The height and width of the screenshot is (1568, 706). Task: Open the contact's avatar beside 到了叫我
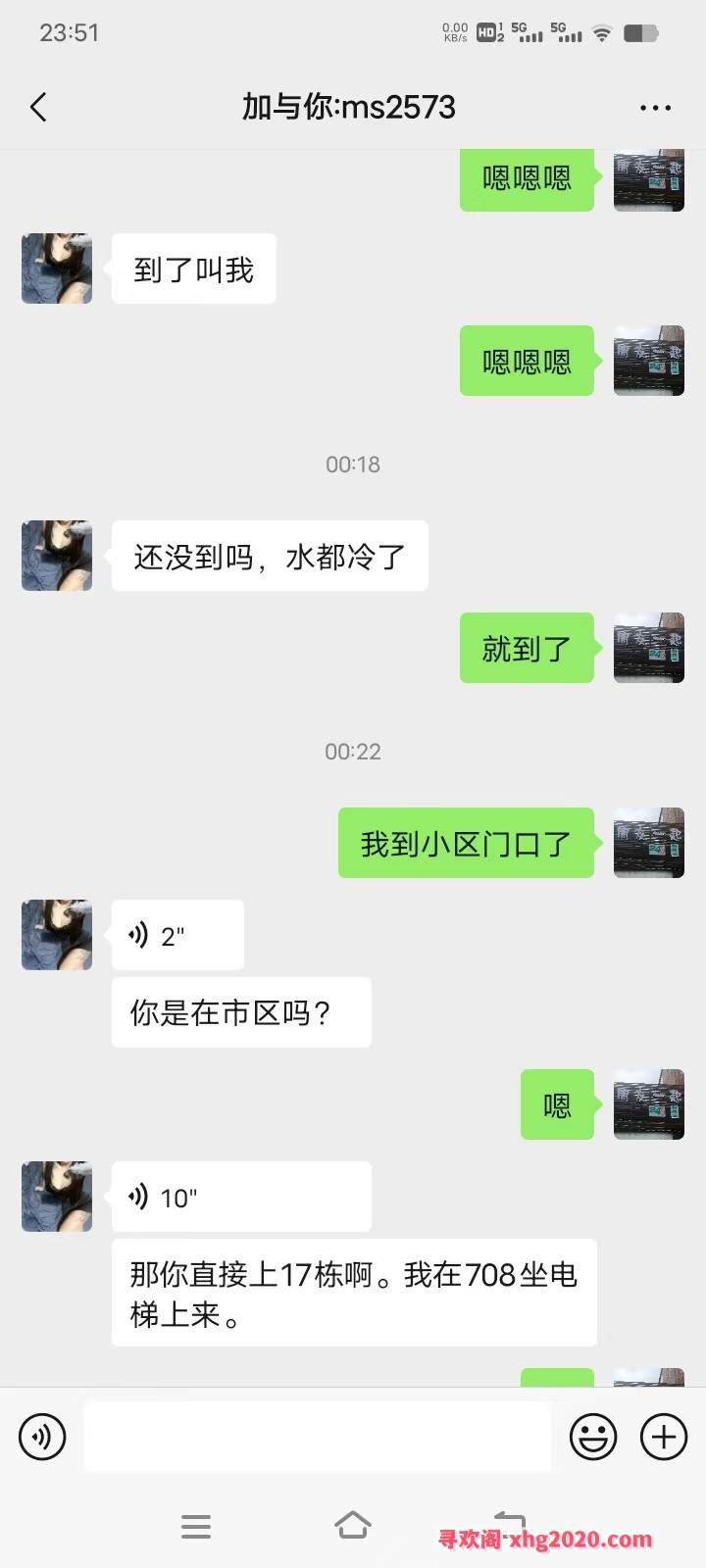click(x=57, y=269)
